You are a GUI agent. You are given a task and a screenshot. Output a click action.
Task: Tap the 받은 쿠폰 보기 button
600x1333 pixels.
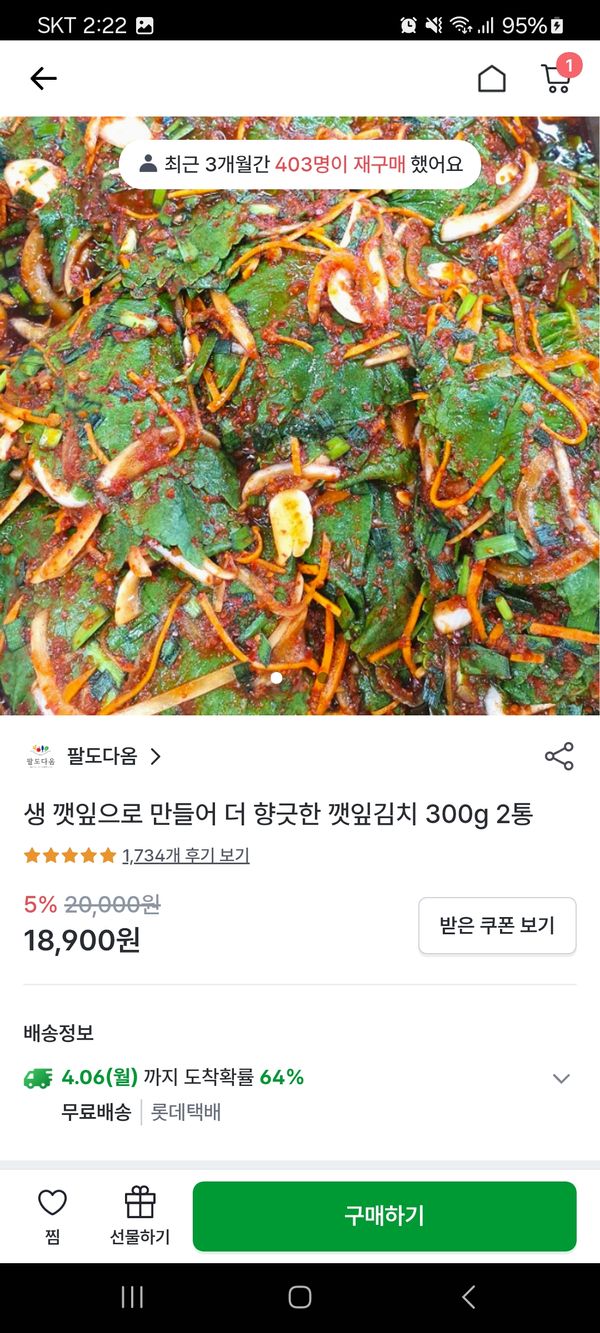pos(497,926)
